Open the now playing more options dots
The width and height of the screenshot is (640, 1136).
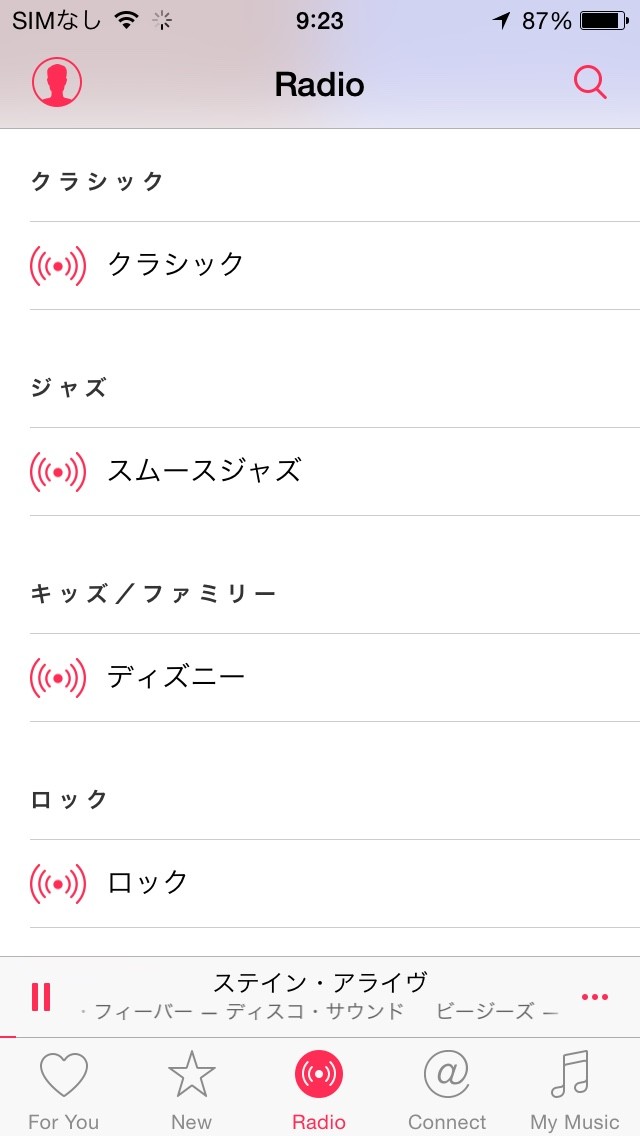(595, 998)
